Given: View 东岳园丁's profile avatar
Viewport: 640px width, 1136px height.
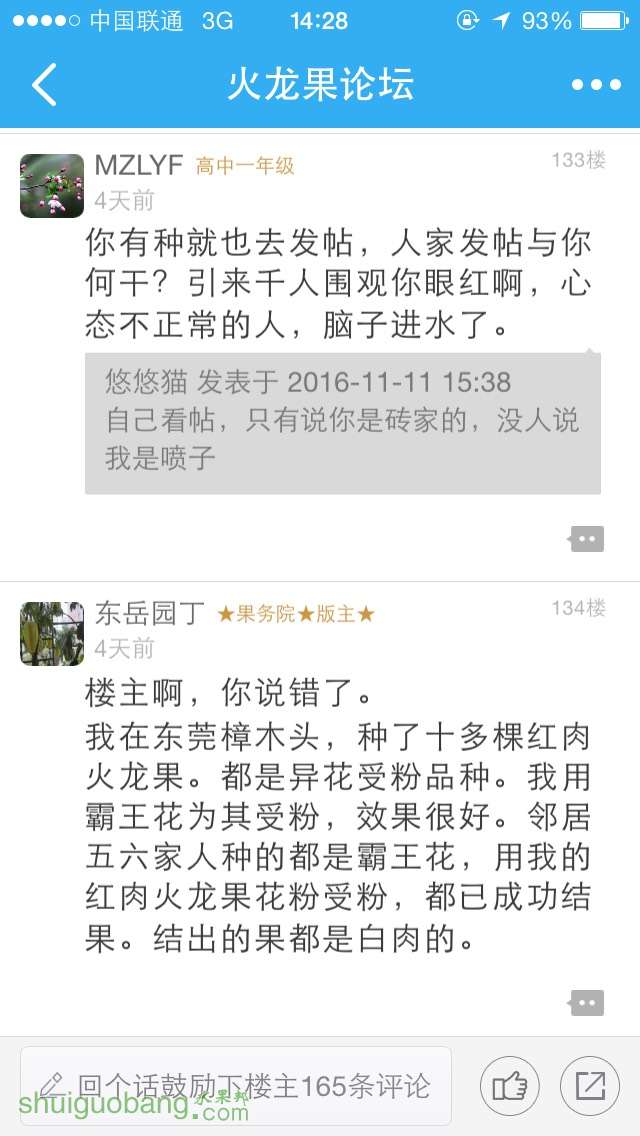Looking at the screenshot, I should 52,634.
